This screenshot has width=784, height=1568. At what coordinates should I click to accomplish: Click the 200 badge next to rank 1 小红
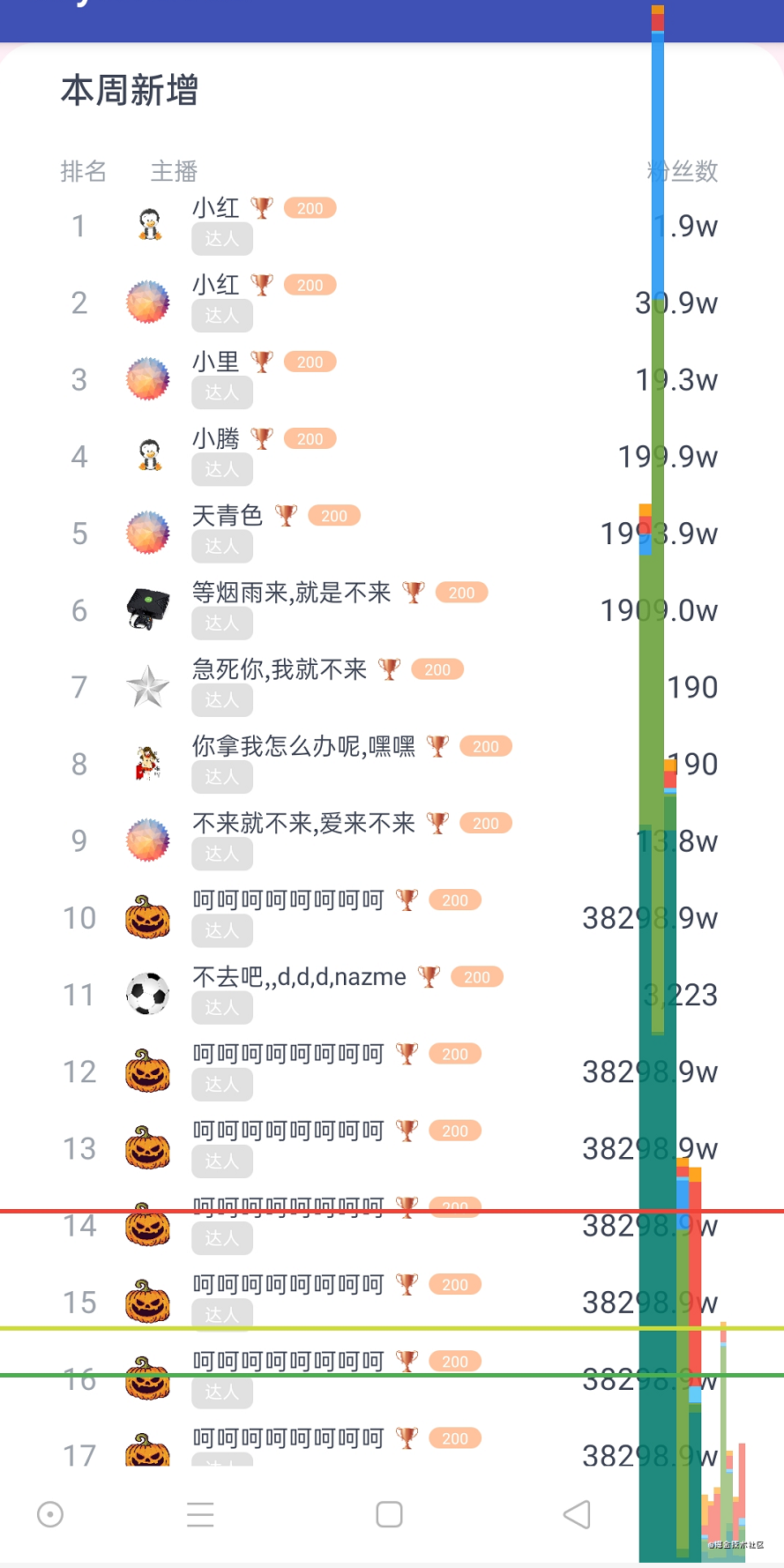tap(309, 208)
